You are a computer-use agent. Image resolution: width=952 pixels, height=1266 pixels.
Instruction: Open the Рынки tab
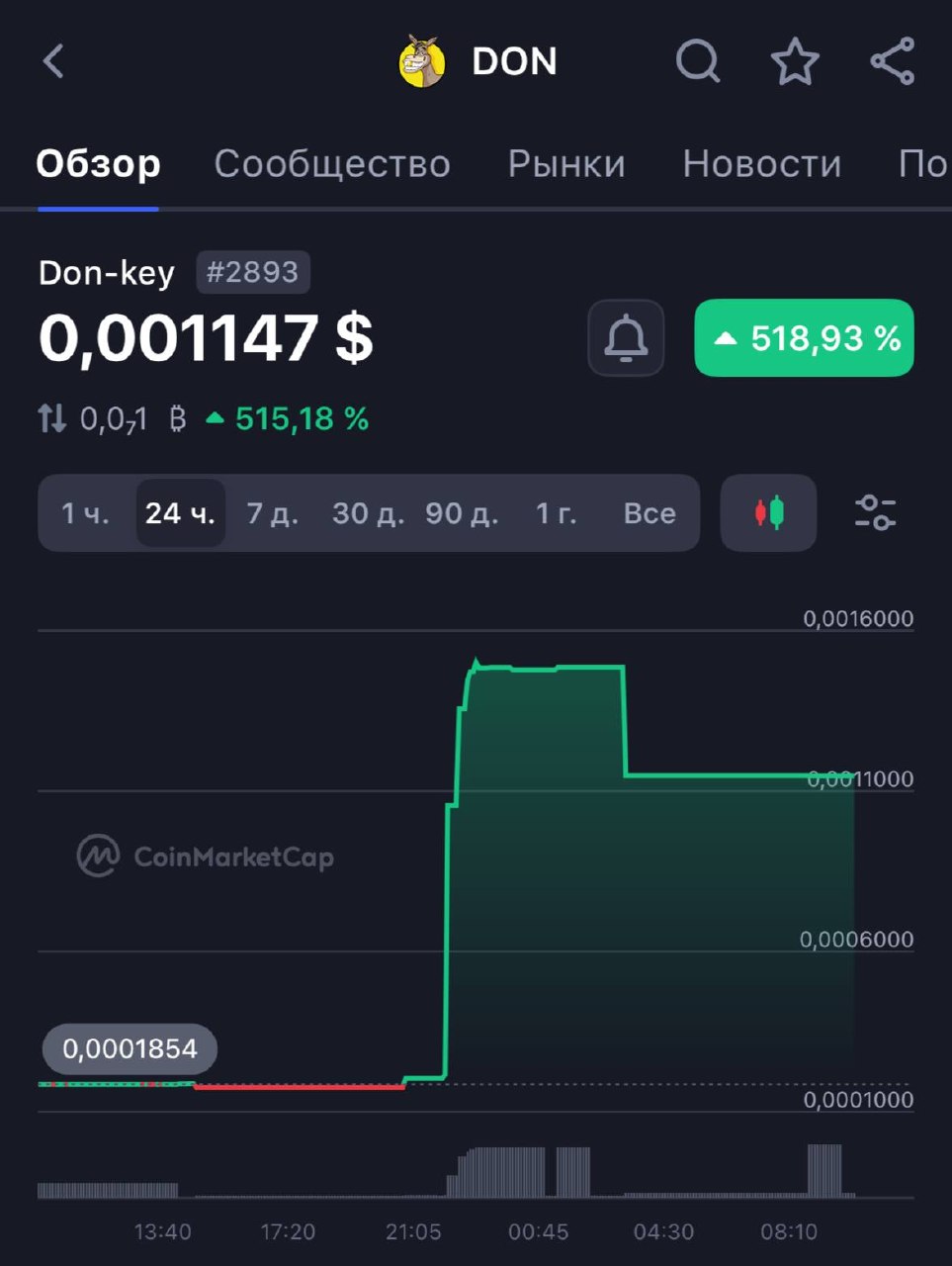point(566,164)
